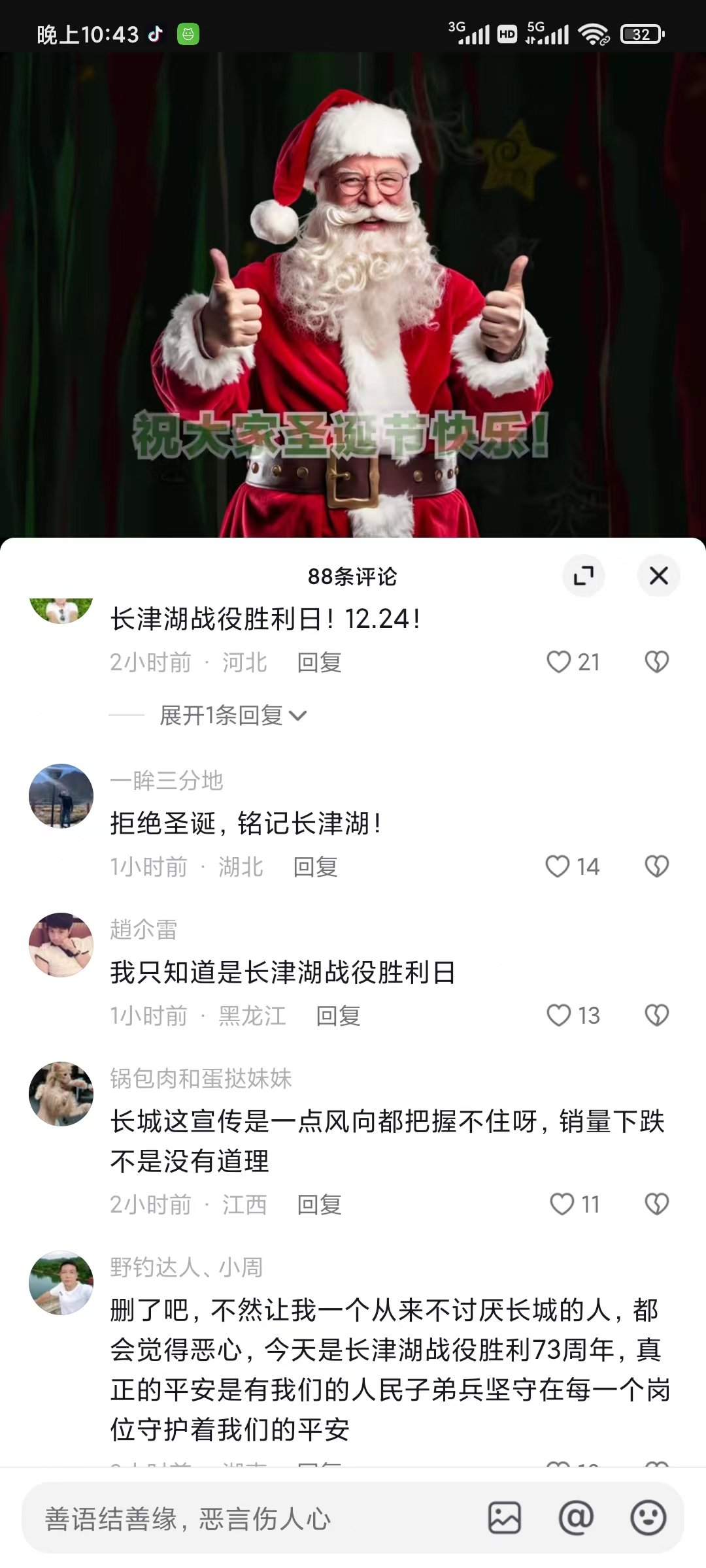
Task: Open 野钓达人、小周's profile avatar
Action: [61, 1282]
